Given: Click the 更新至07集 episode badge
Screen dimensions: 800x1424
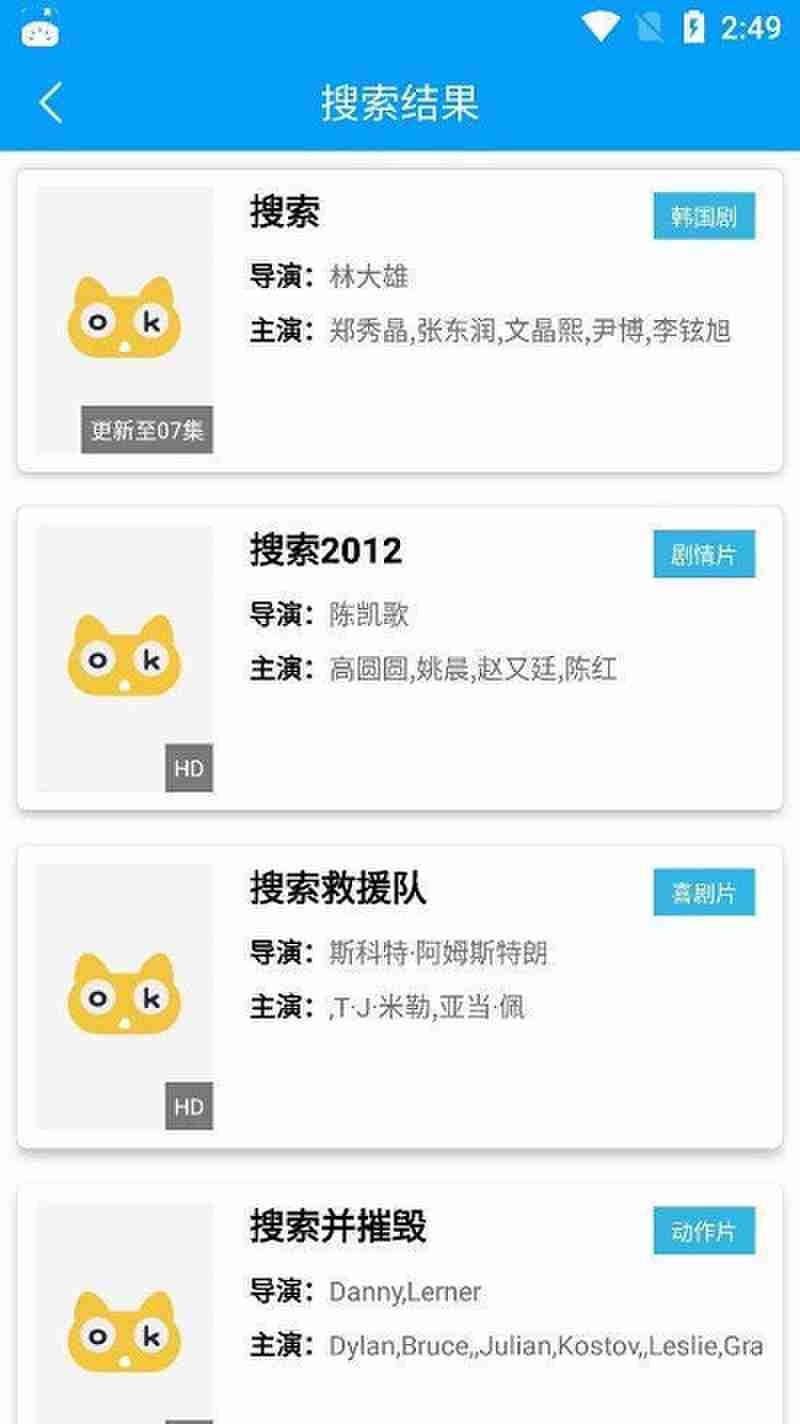Looking at the screenshot, I should coord(146,432).
